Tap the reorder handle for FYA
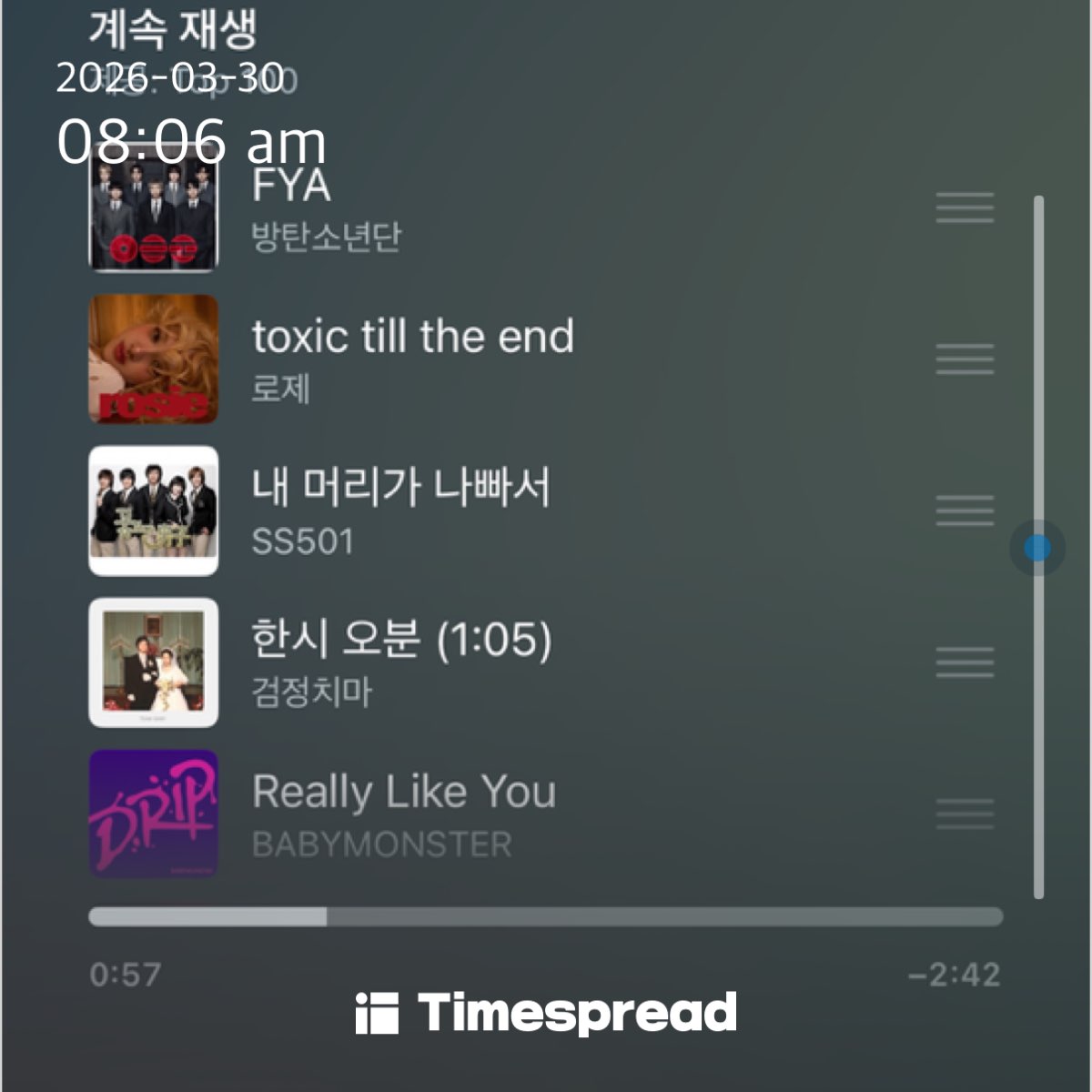This screenshot has height=1092, width=1092. pyautogui.click(x=965, y=207)
